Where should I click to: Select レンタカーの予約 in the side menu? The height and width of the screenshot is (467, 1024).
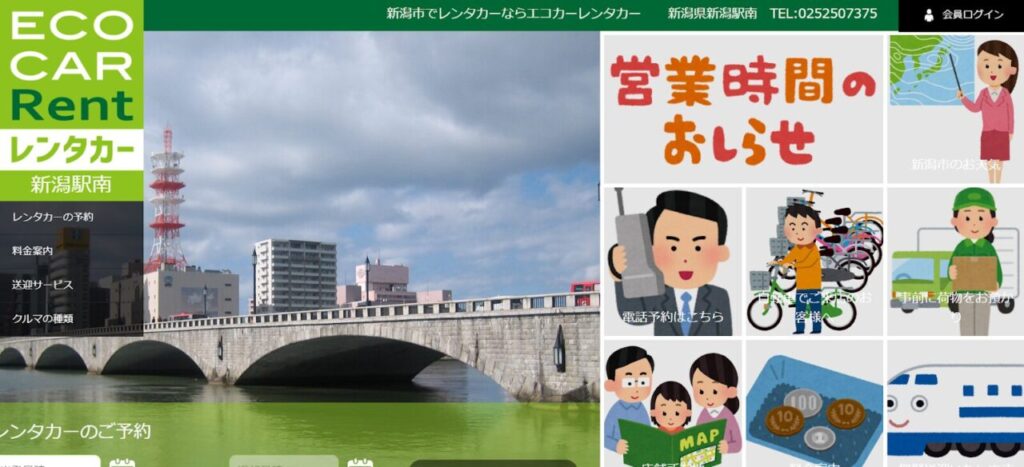(x=53, y=217)
